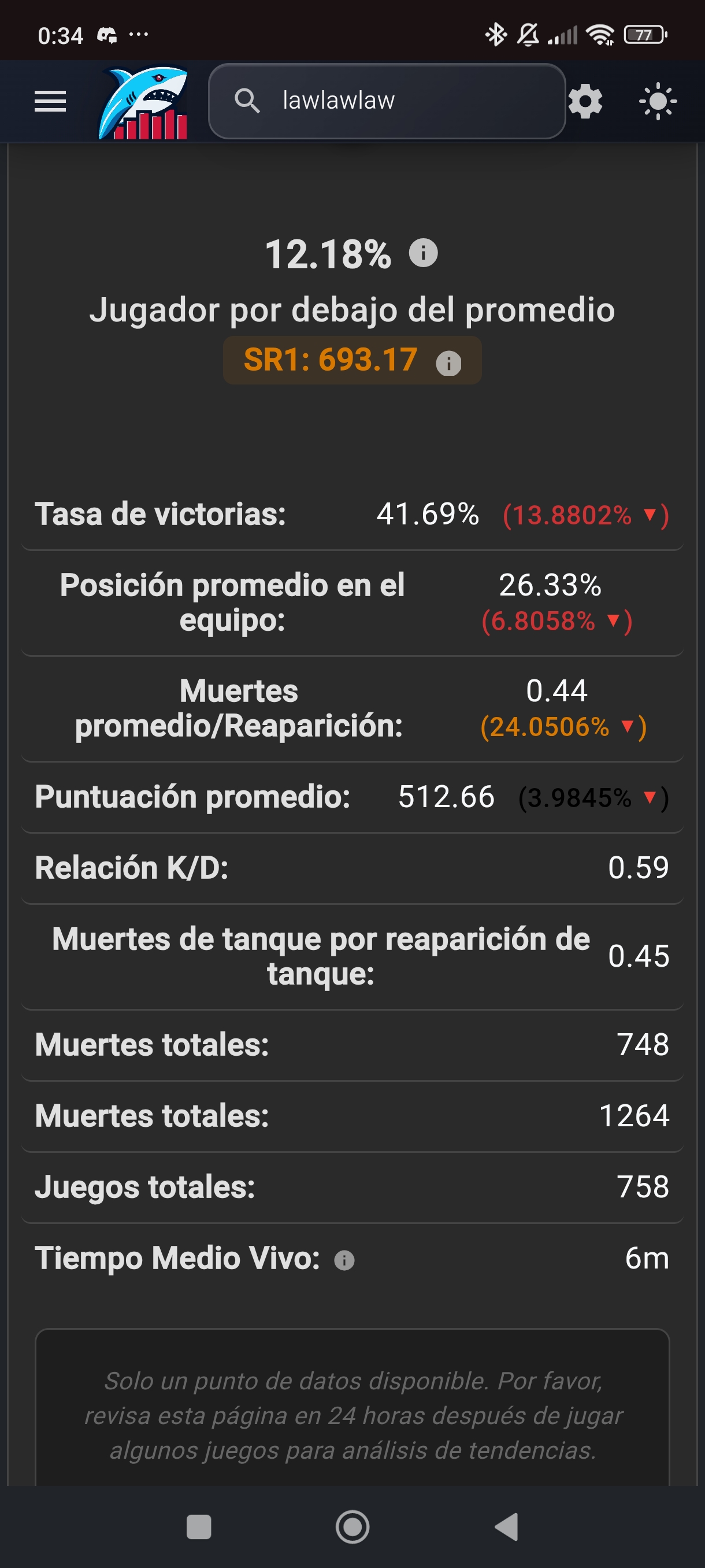The image size is (705, 1568).
Task: Open the hamburger drawer menu
Action: (50, 101)
